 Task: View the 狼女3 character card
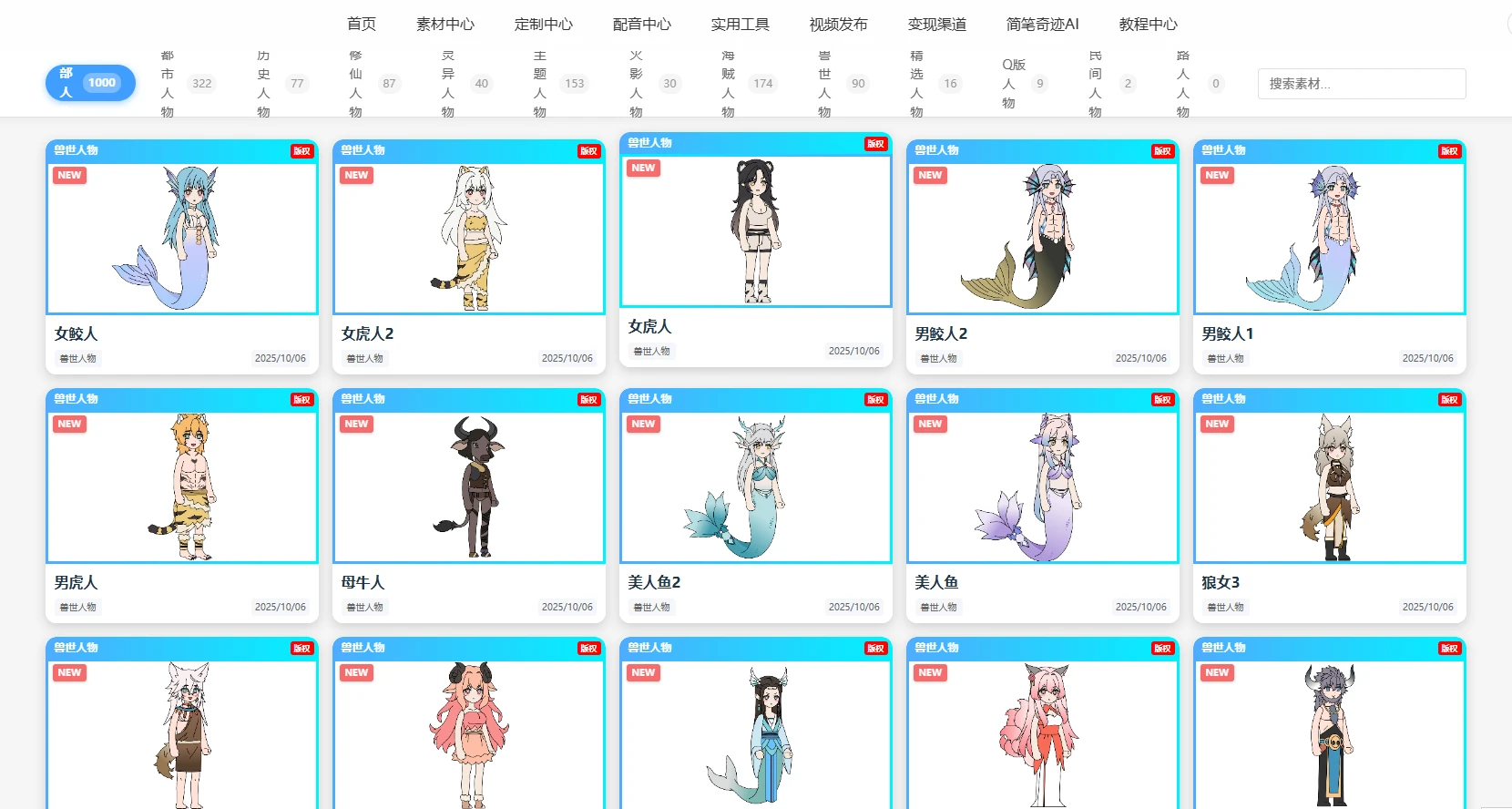(x=1330, y=487)
